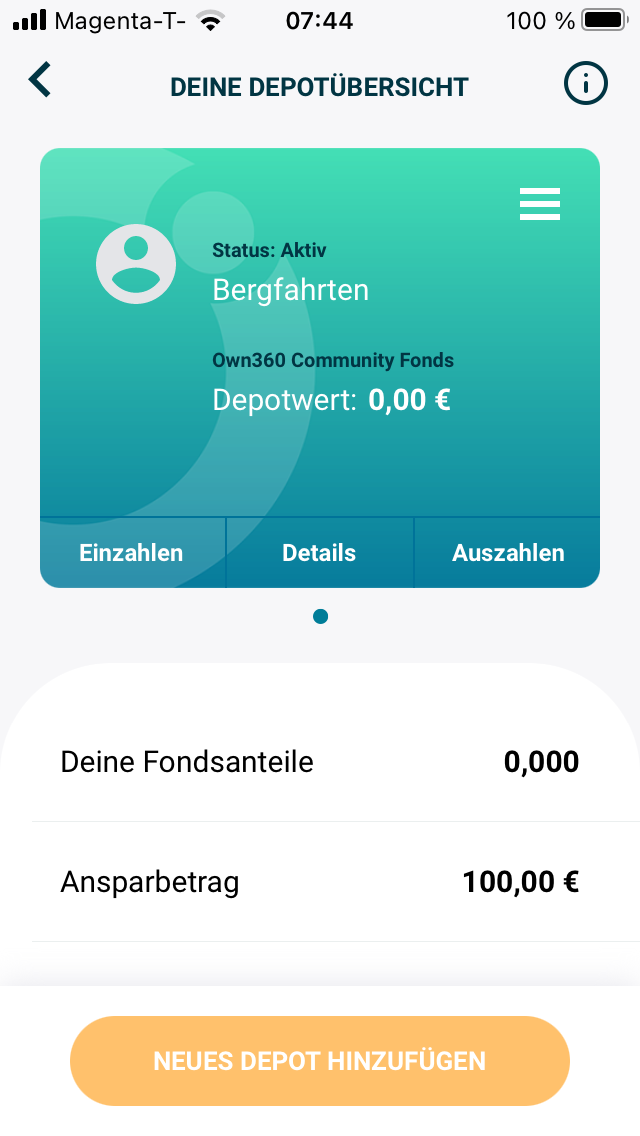Tap the Bergfahrten profile avatar
Image resolution: width=640 pixels, height=1136 pixels.
tap(136, 264)
